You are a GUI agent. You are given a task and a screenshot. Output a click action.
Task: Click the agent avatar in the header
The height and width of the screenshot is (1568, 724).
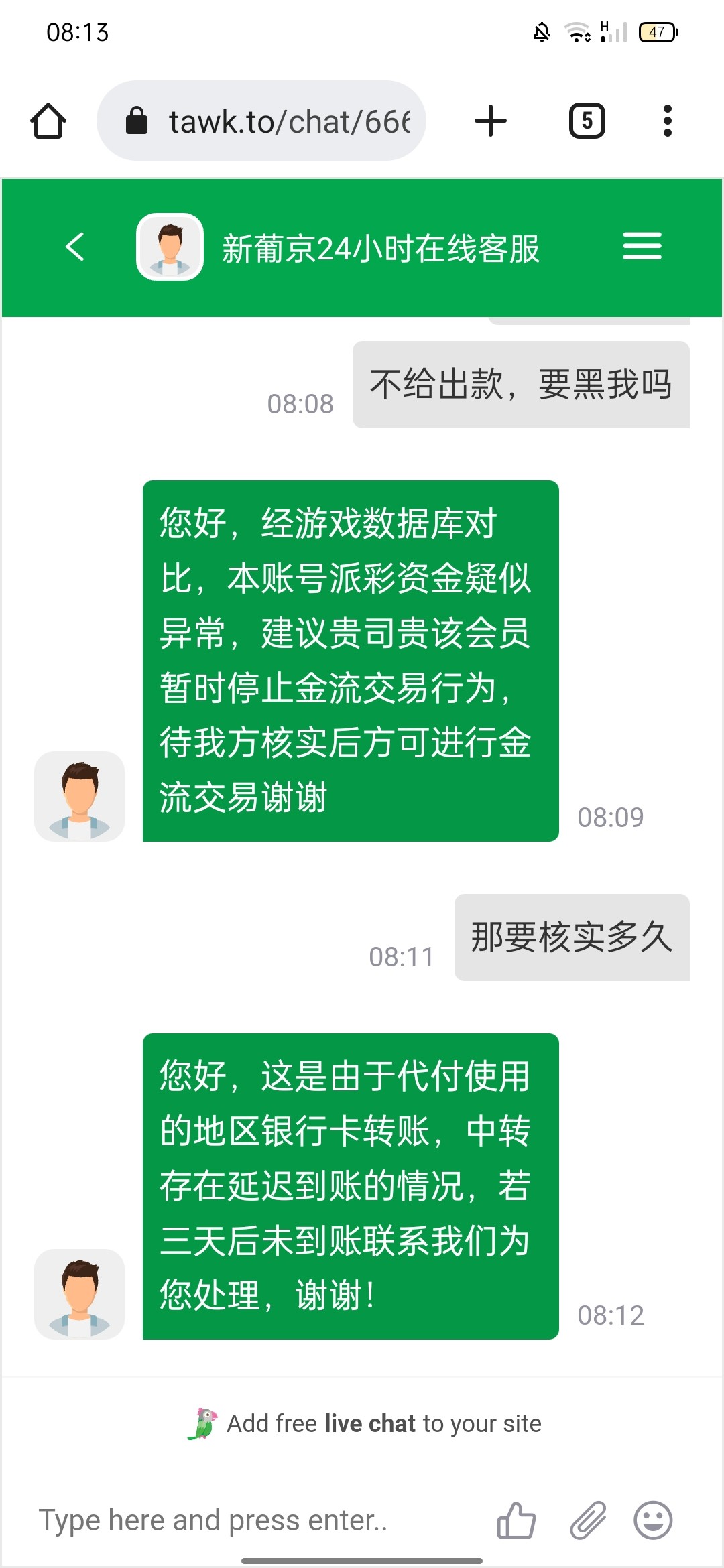point(170,246)
